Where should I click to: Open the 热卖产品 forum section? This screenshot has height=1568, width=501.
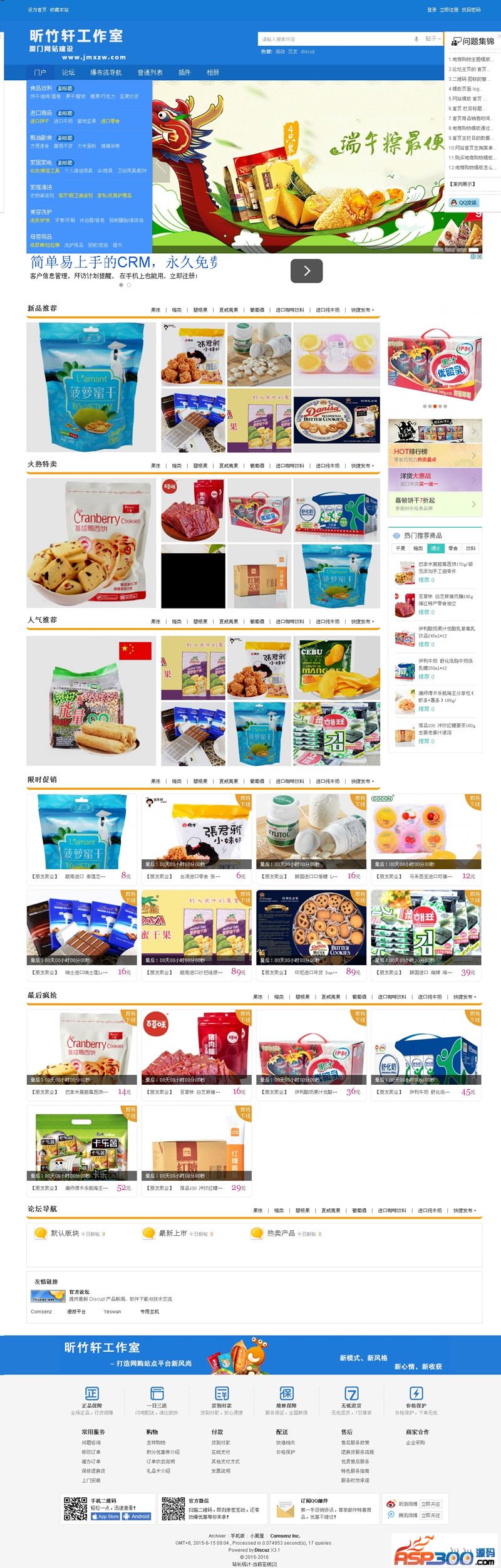281,1233
